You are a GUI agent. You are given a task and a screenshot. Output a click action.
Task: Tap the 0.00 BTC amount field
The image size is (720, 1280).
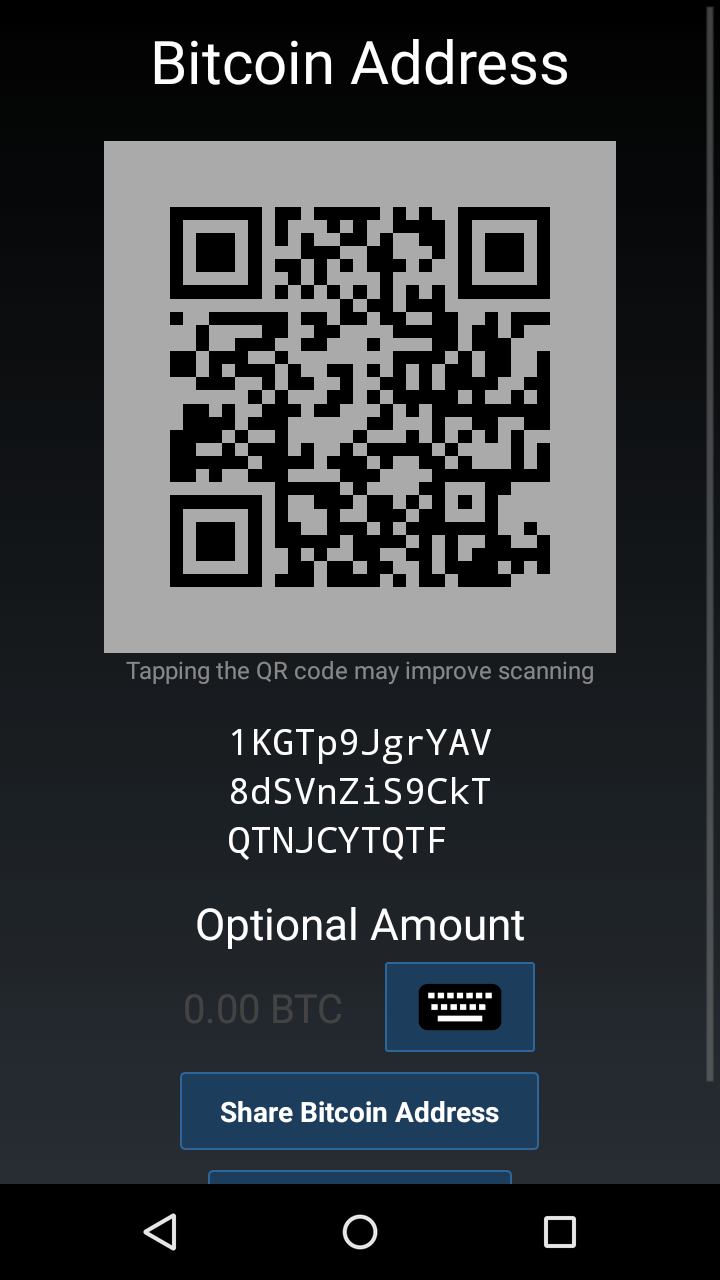263,1009
